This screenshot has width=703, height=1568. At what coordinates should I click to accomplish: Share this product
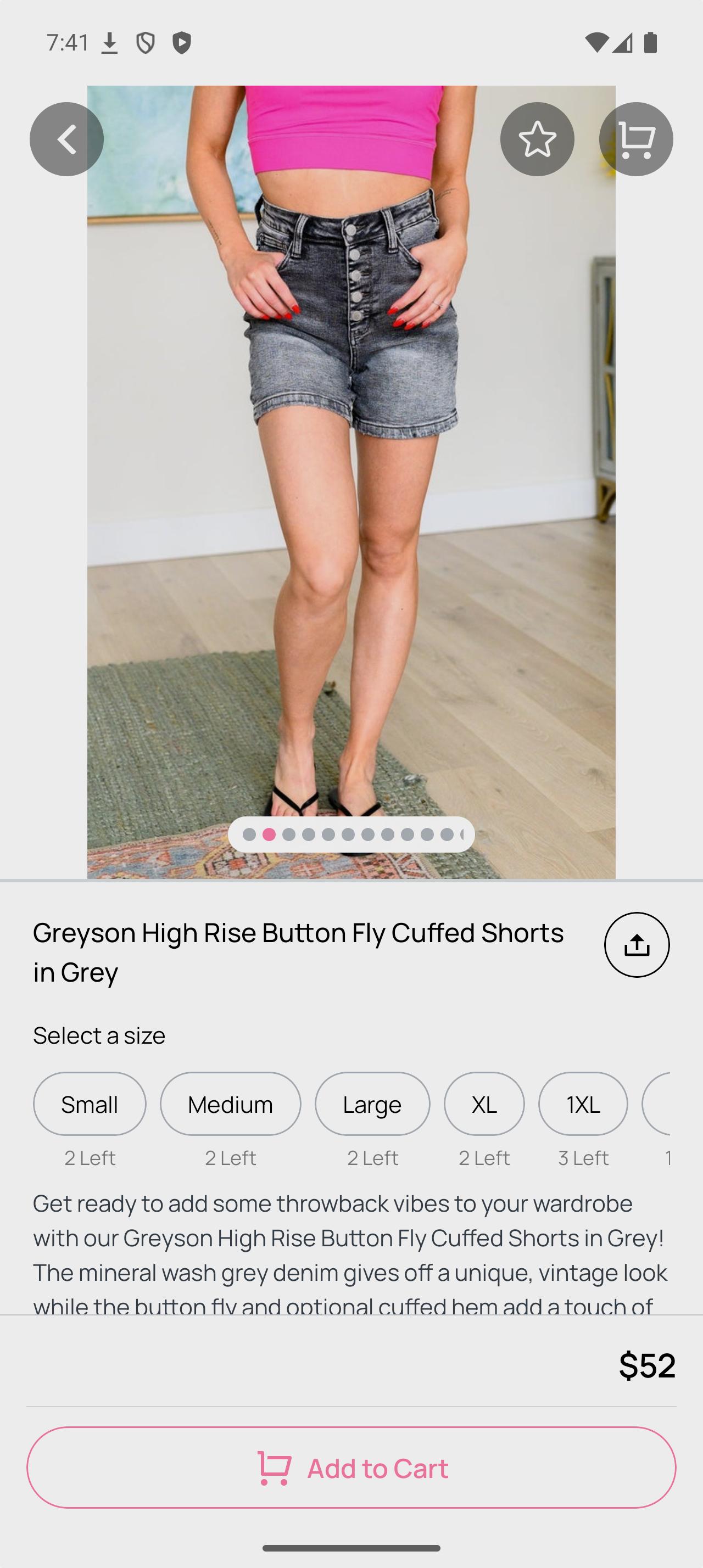(637, 945)
